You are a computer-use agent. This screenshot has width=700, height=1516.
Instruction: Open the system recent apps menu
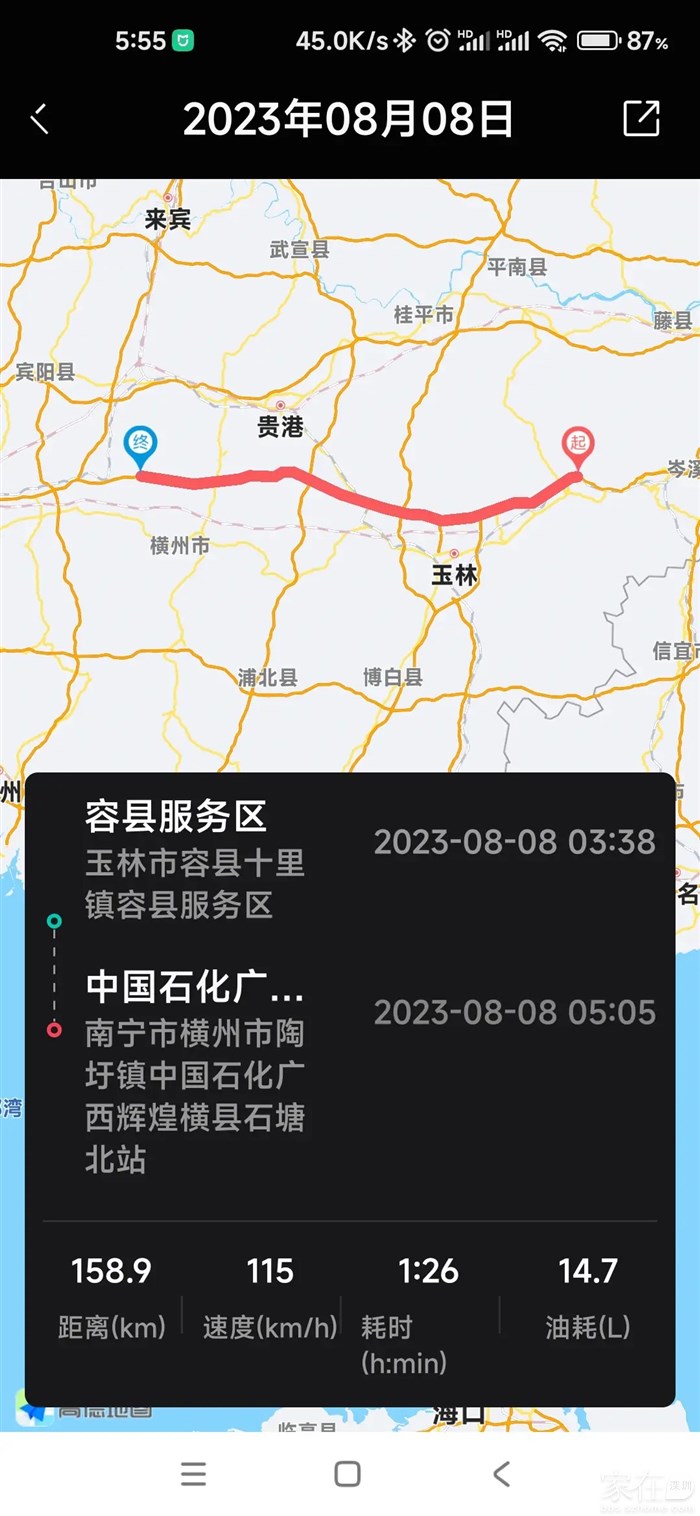194,1473
